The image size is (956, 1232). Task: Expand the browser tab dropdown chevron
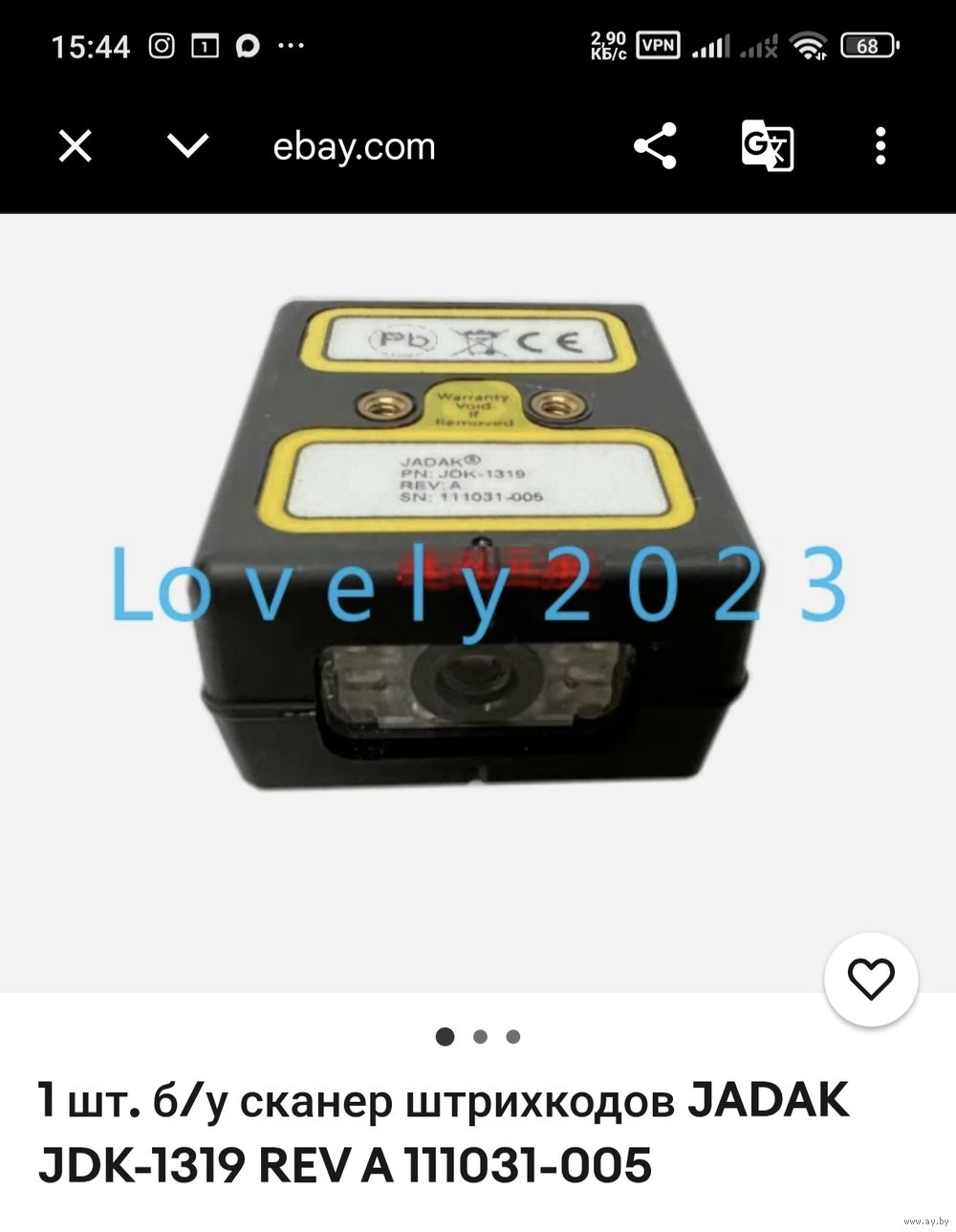pos(187,146)
